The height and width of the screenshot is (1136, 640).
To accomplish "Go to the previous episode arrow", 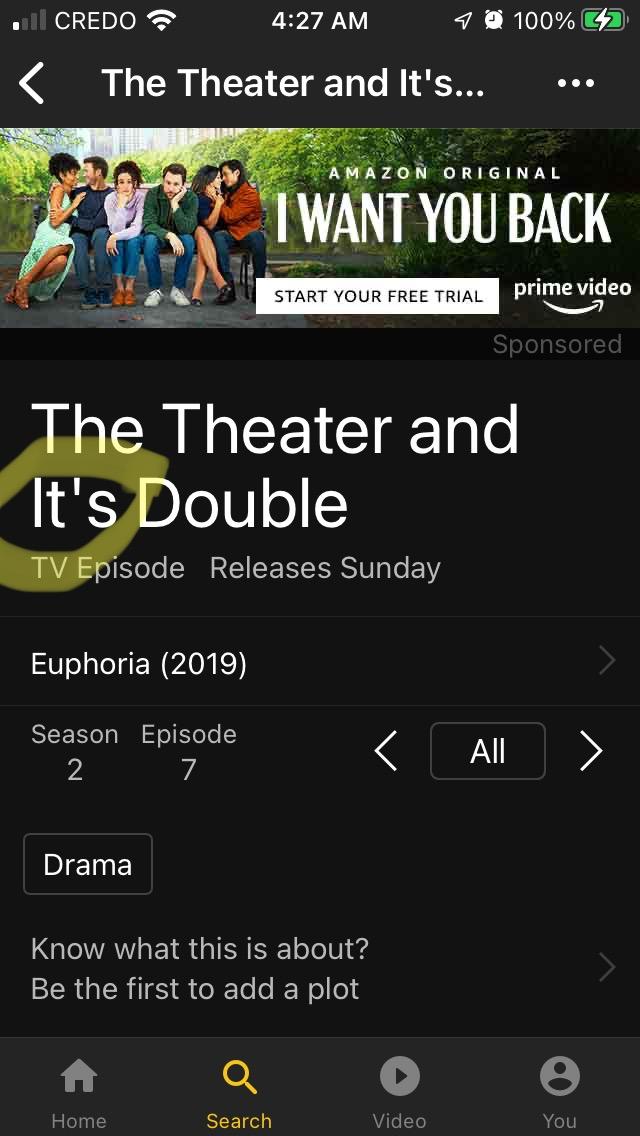I will (386, 751).
